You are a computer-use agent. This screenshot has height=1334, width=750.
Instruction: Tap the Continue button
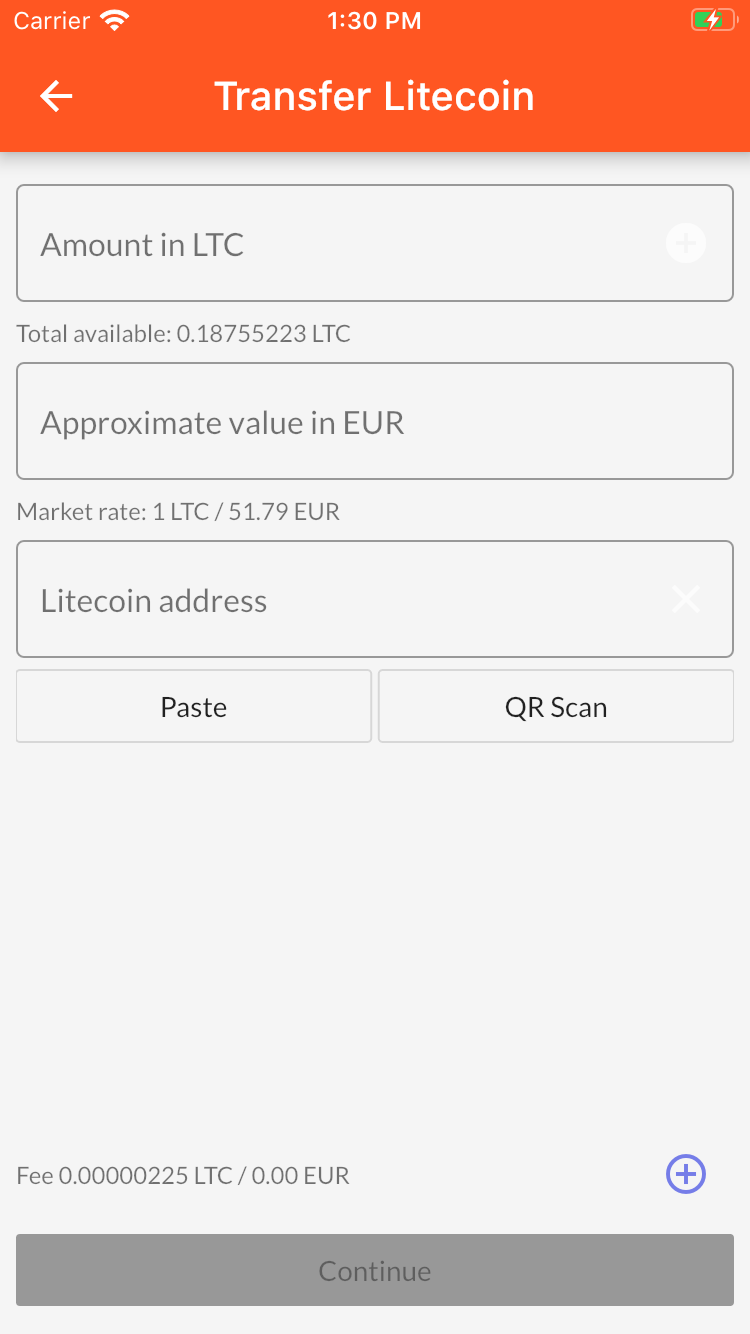coord(375,1270)
